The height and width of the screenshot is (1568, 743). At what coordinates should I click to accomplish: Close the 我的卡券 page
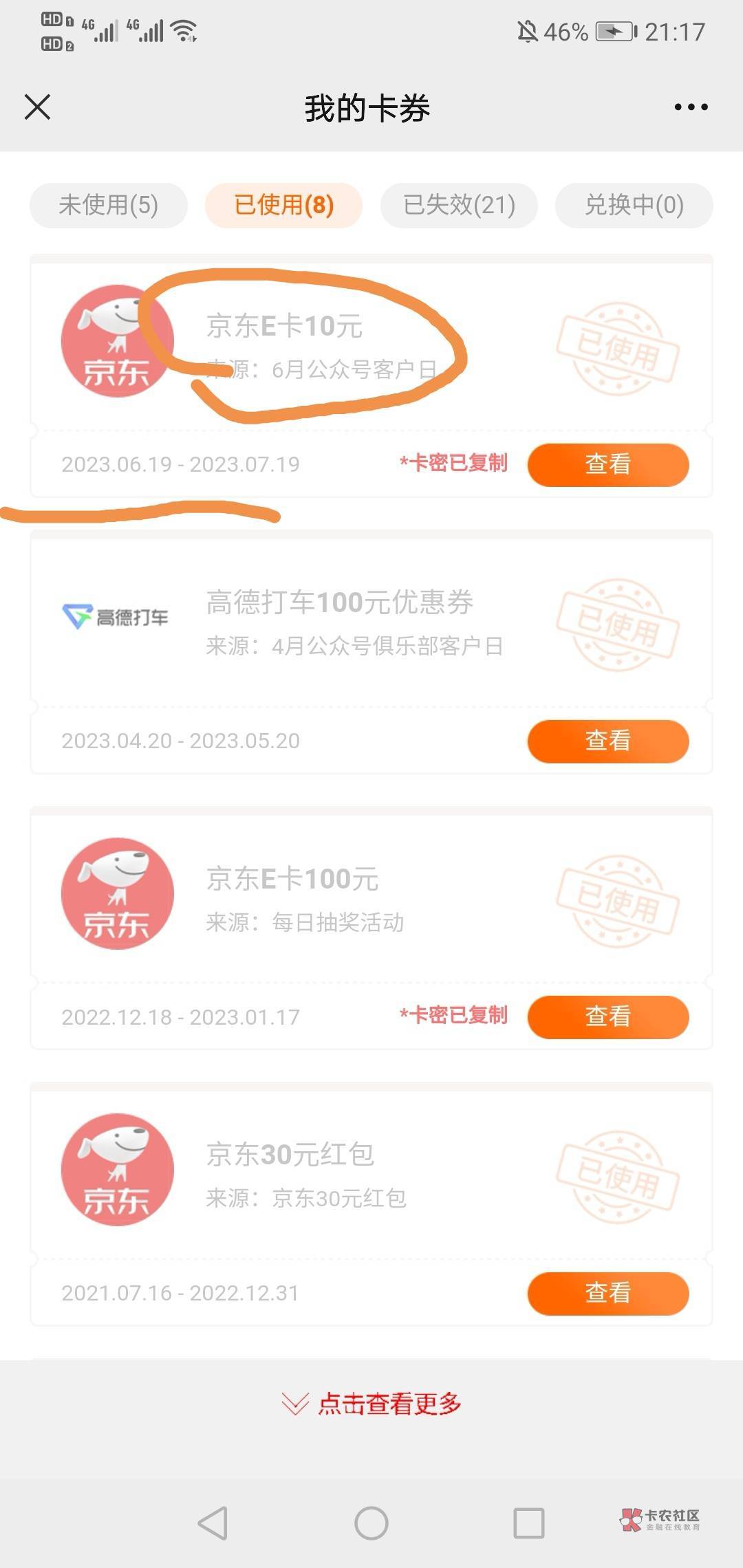(x=37, y=107)
